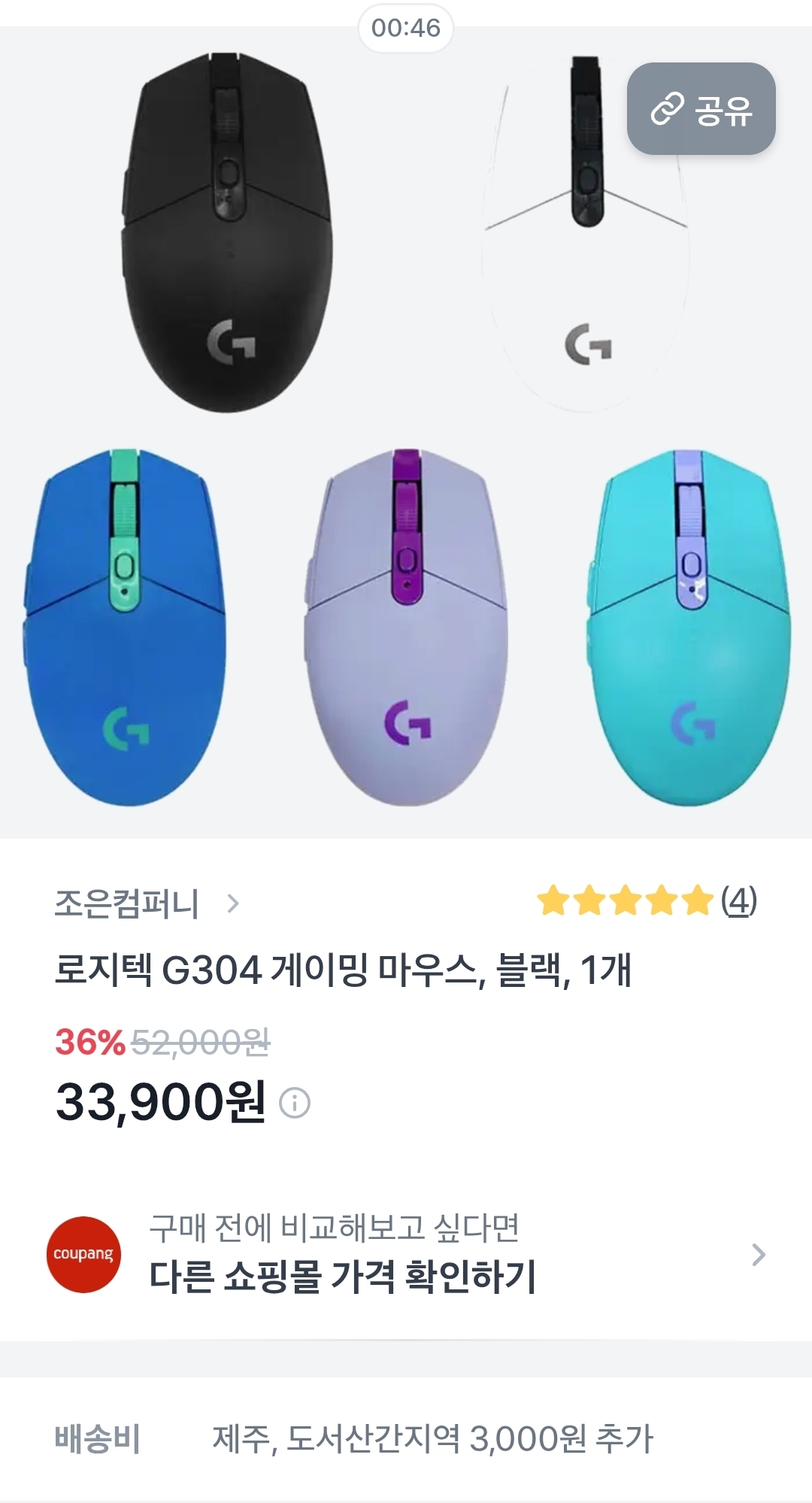Show price info next to 33,900원
The height and width of the screenshot is (1503, 812).
point(295,1104)
